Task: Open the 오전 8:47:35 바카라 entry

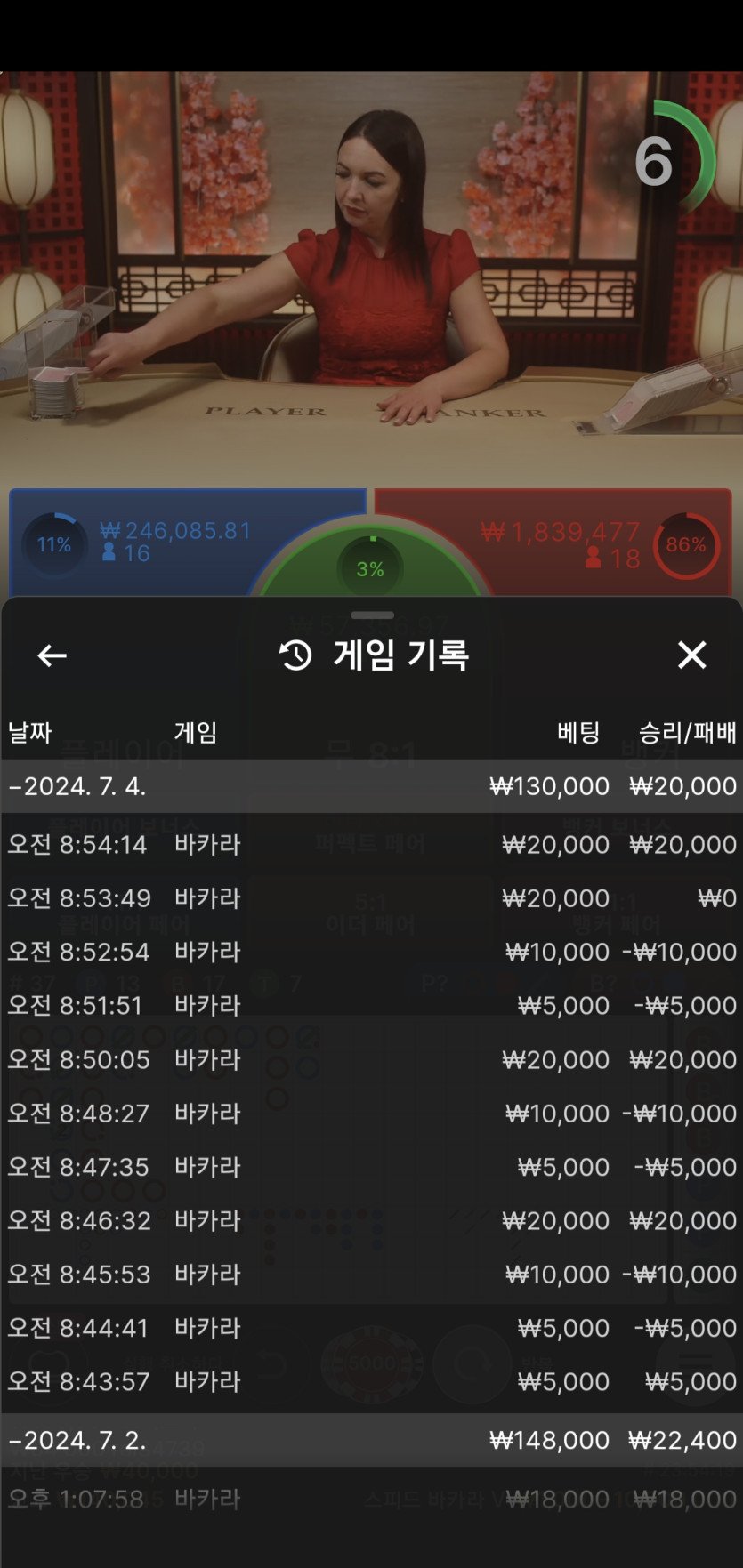Action: coord(371,1167)
